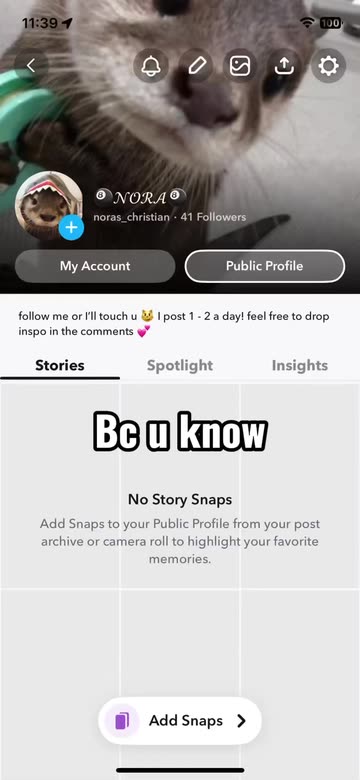Open the notifications bell
360x780 pixels.
click(151, 65)
